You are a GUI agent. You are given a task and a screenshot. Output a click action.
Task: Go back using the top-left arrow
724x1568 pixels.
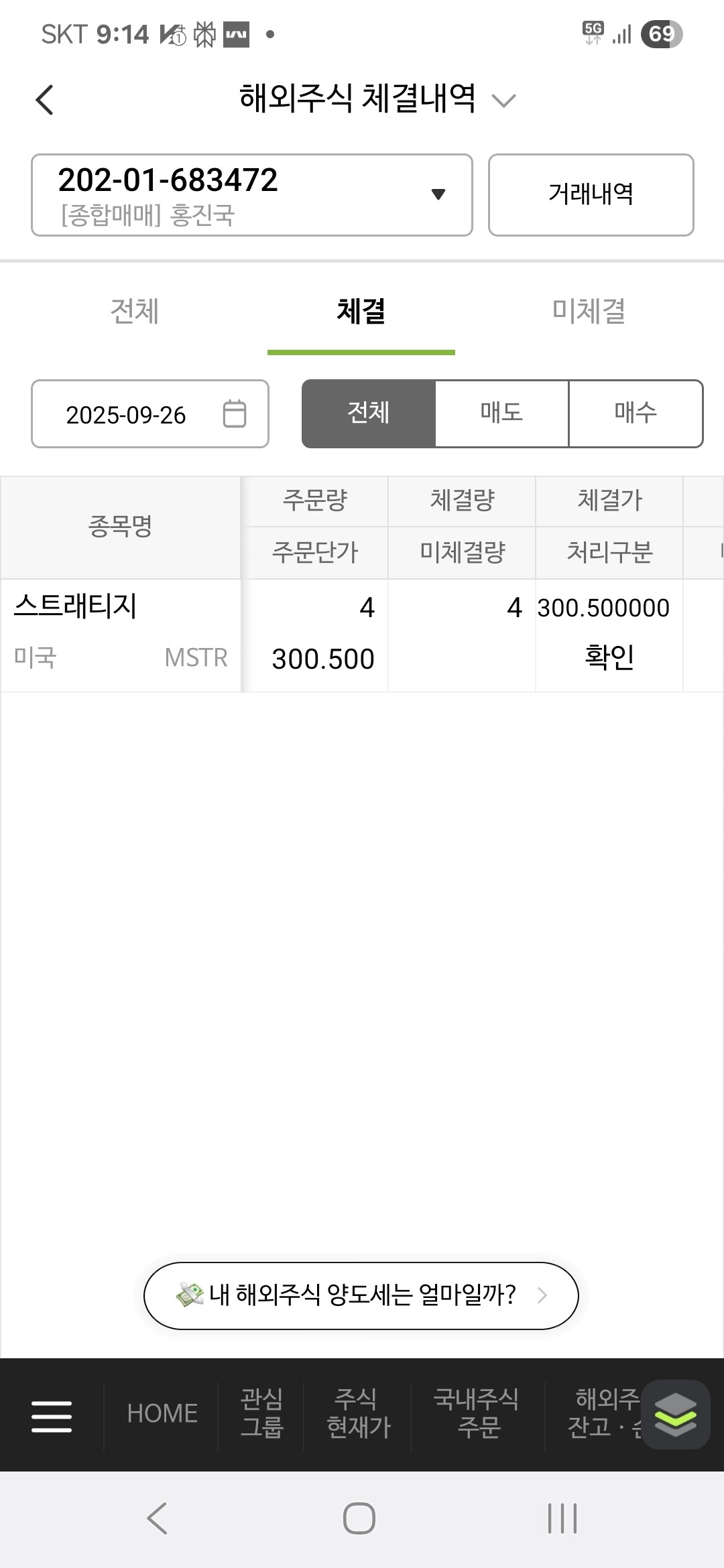coord(45,101)
